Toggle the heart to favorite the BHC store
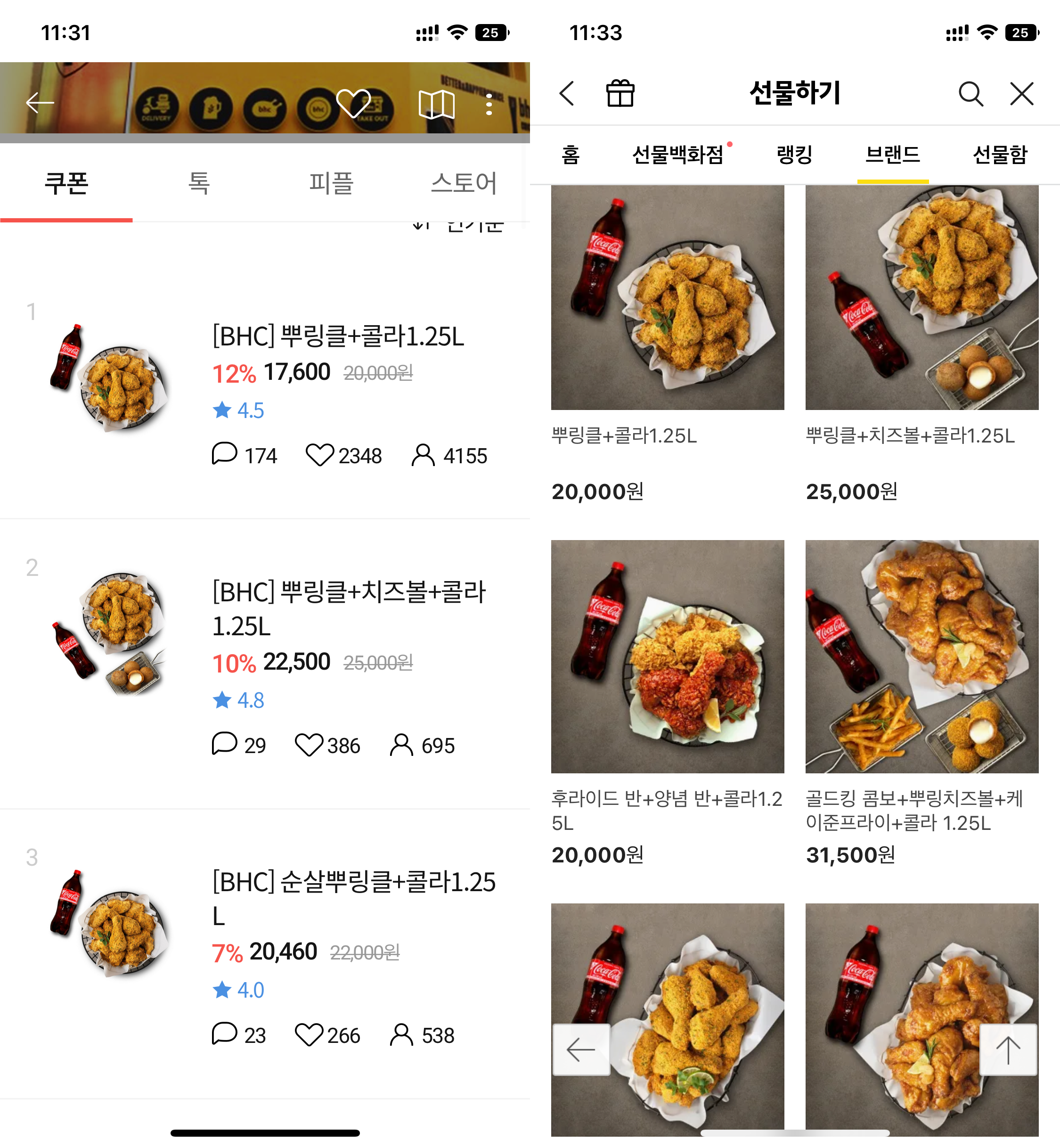 354,104
